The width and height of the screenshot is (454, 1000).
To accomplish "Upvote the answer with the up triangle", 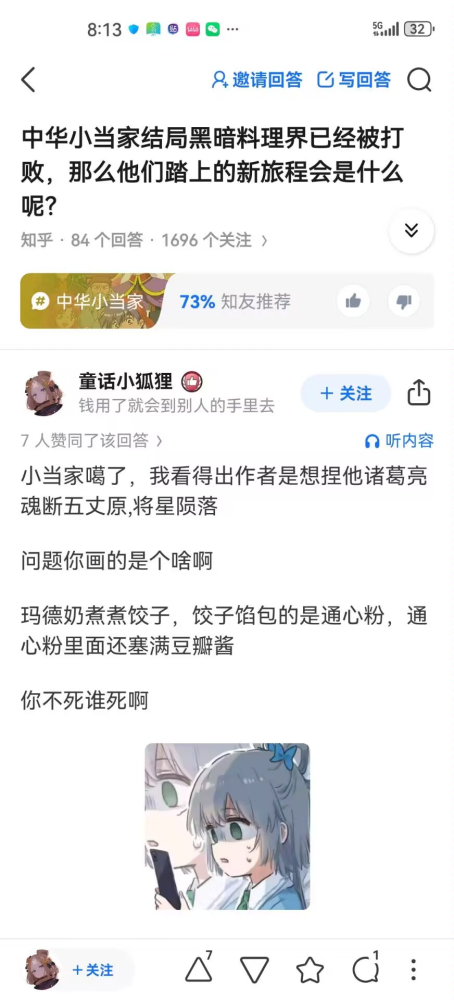I will [x=198, y=969].
